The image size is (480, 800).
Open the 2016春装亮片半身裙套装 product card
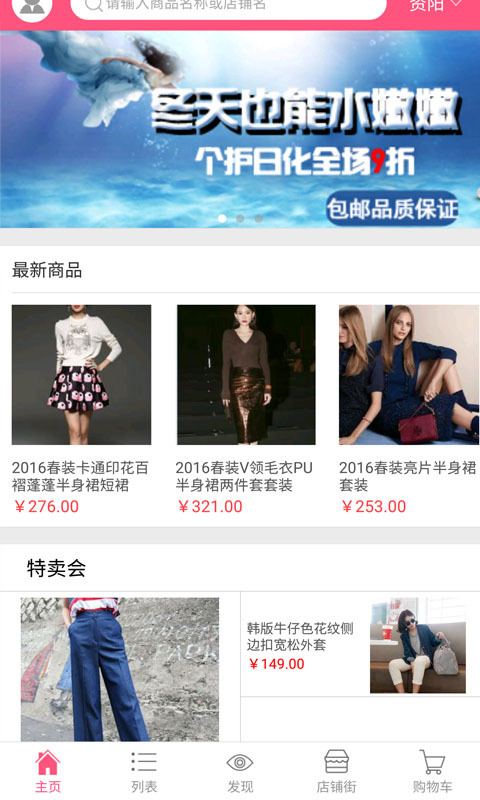[x=409, y=410]
